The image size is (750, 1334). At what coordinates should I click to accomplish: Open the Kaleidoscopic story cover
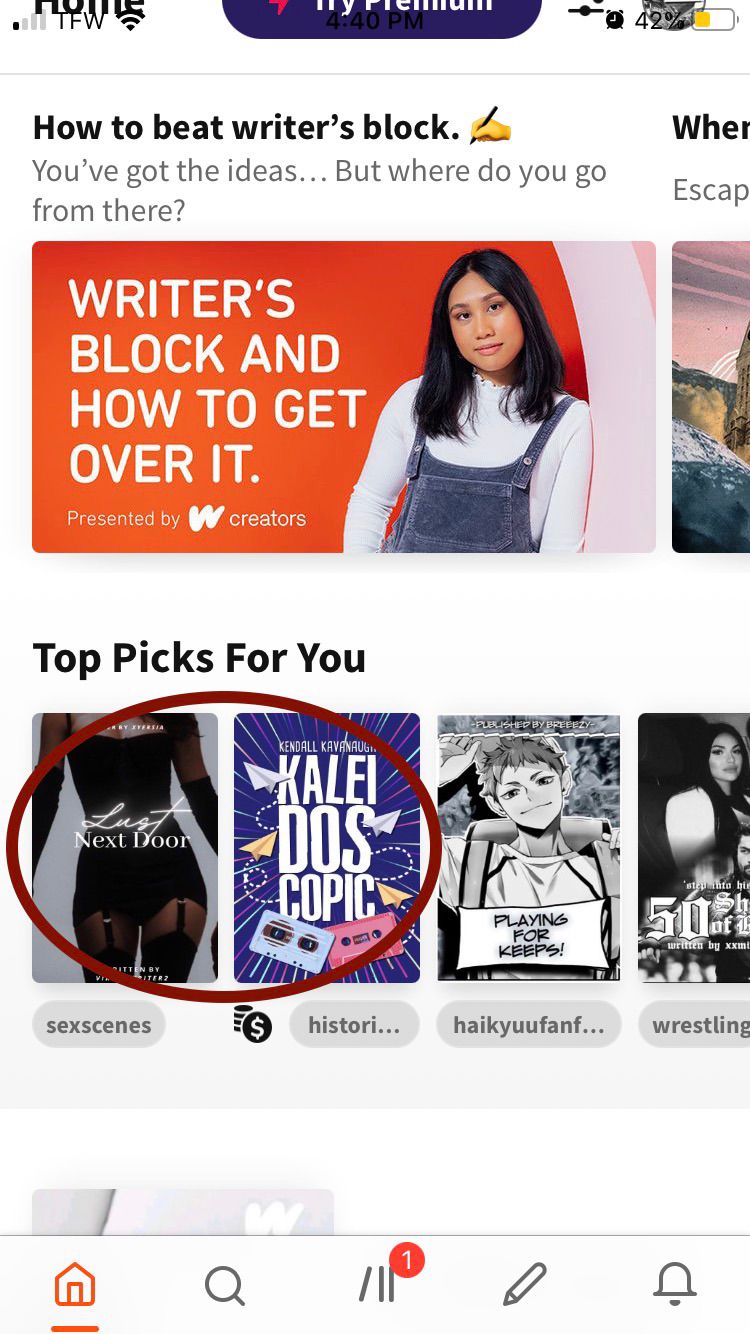[x=327, y=848]
